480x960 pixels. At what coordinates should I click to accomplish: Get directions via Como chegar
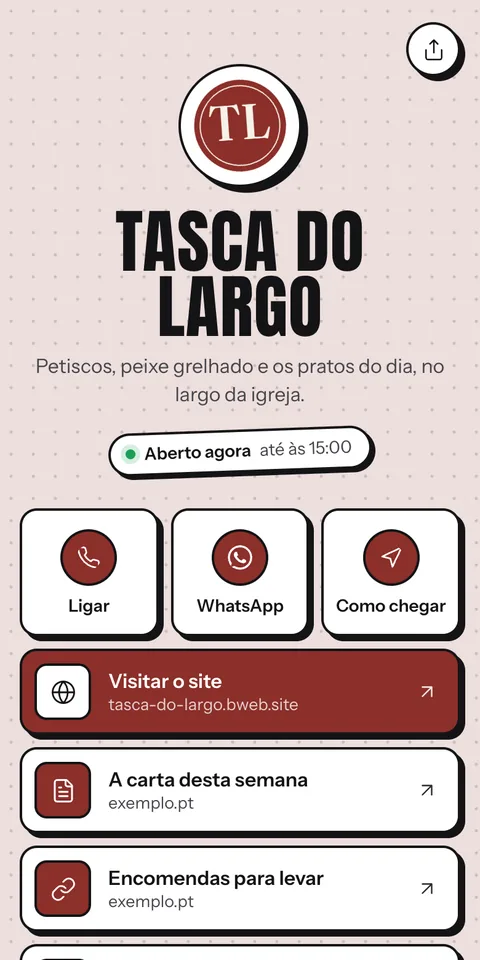(x=391, y=572)
